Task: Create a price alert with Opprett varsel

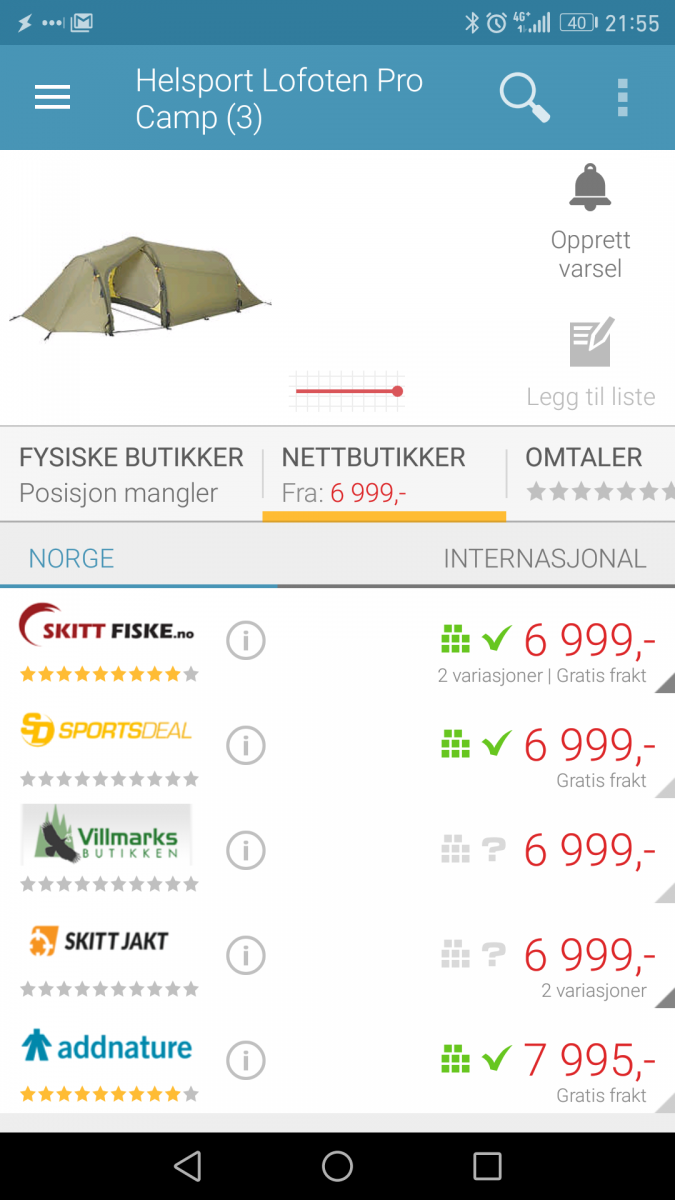Action: tap(590, 224)
